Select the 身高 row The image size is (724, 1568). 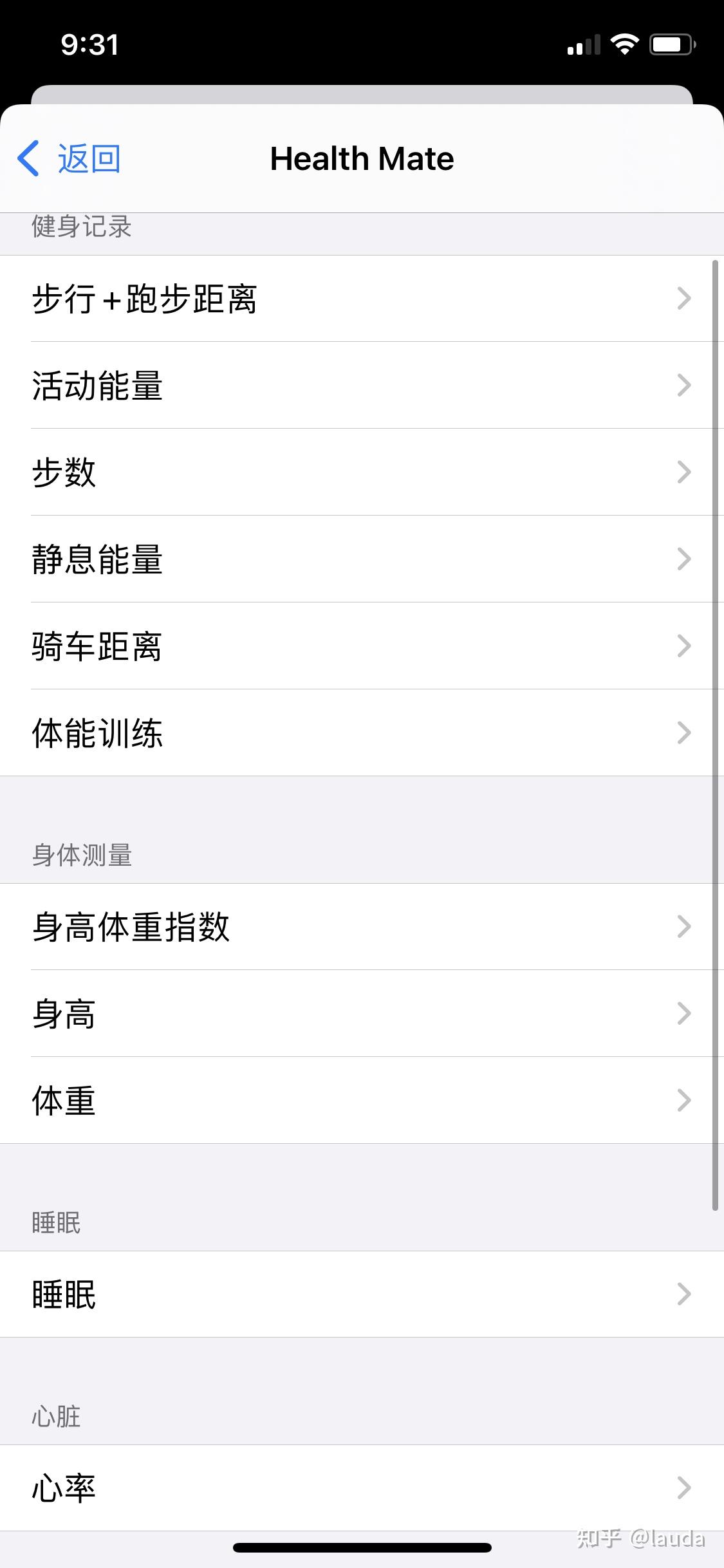360,1014
